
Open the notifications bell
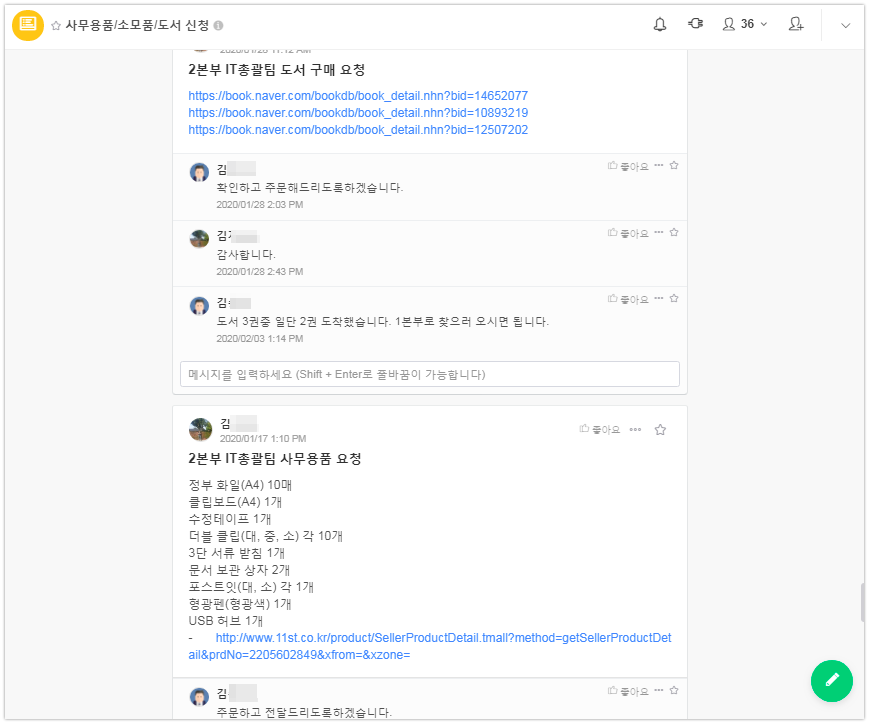point(660,24)
